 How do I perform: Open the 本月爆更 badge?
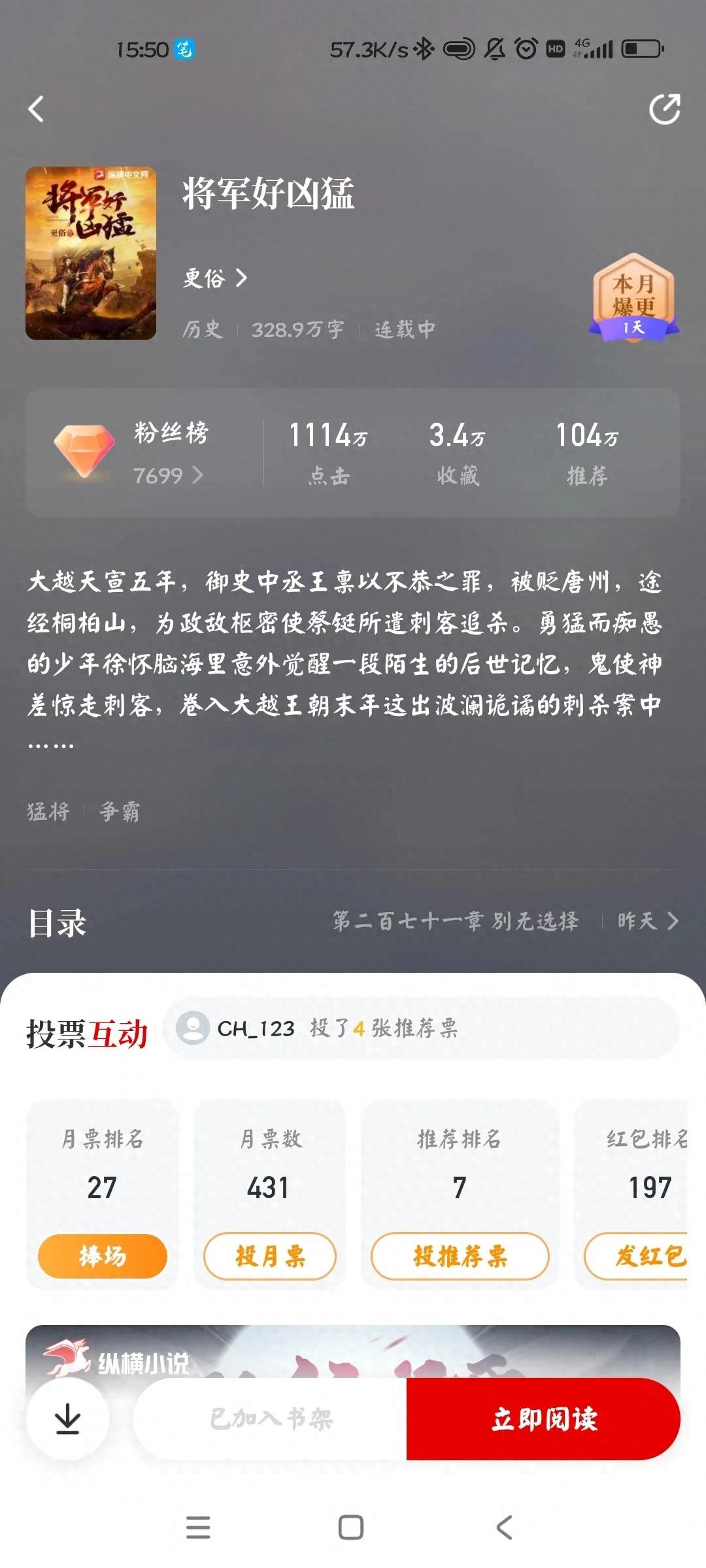633,299
